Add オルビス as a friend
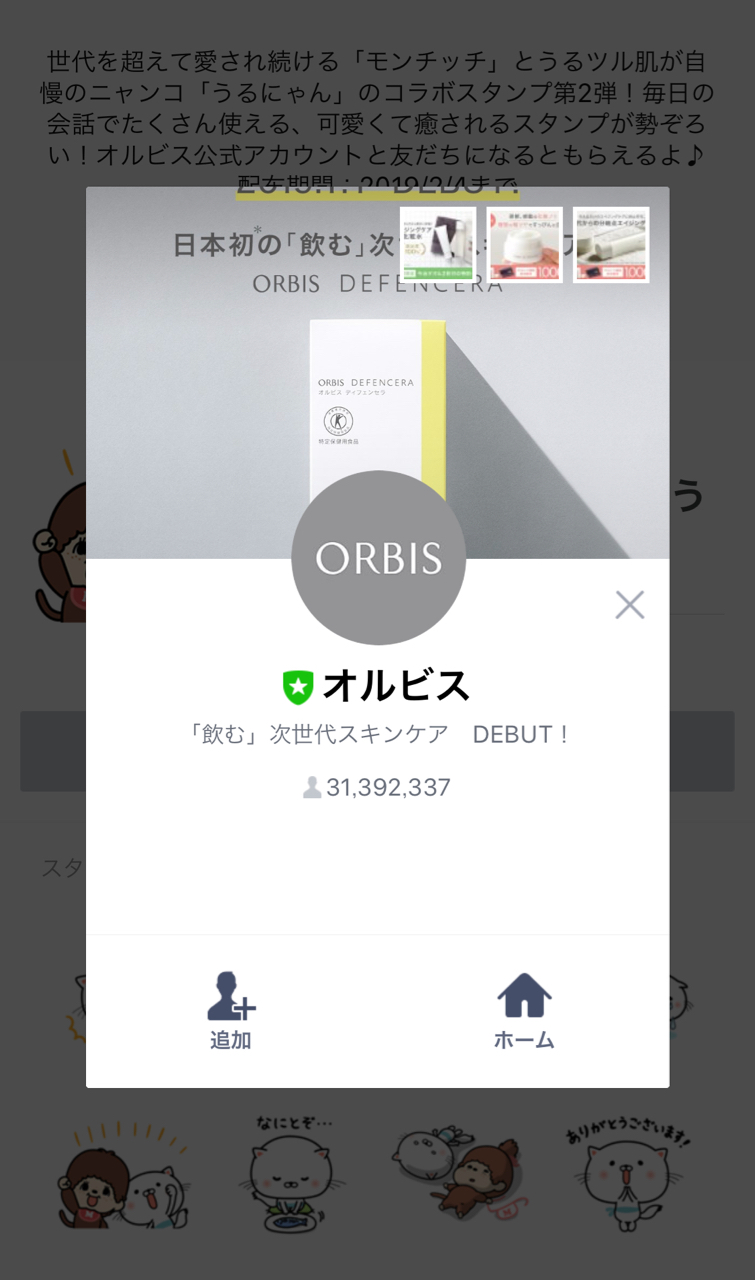Viewport: 755px width, 1280px height. 231,1010
